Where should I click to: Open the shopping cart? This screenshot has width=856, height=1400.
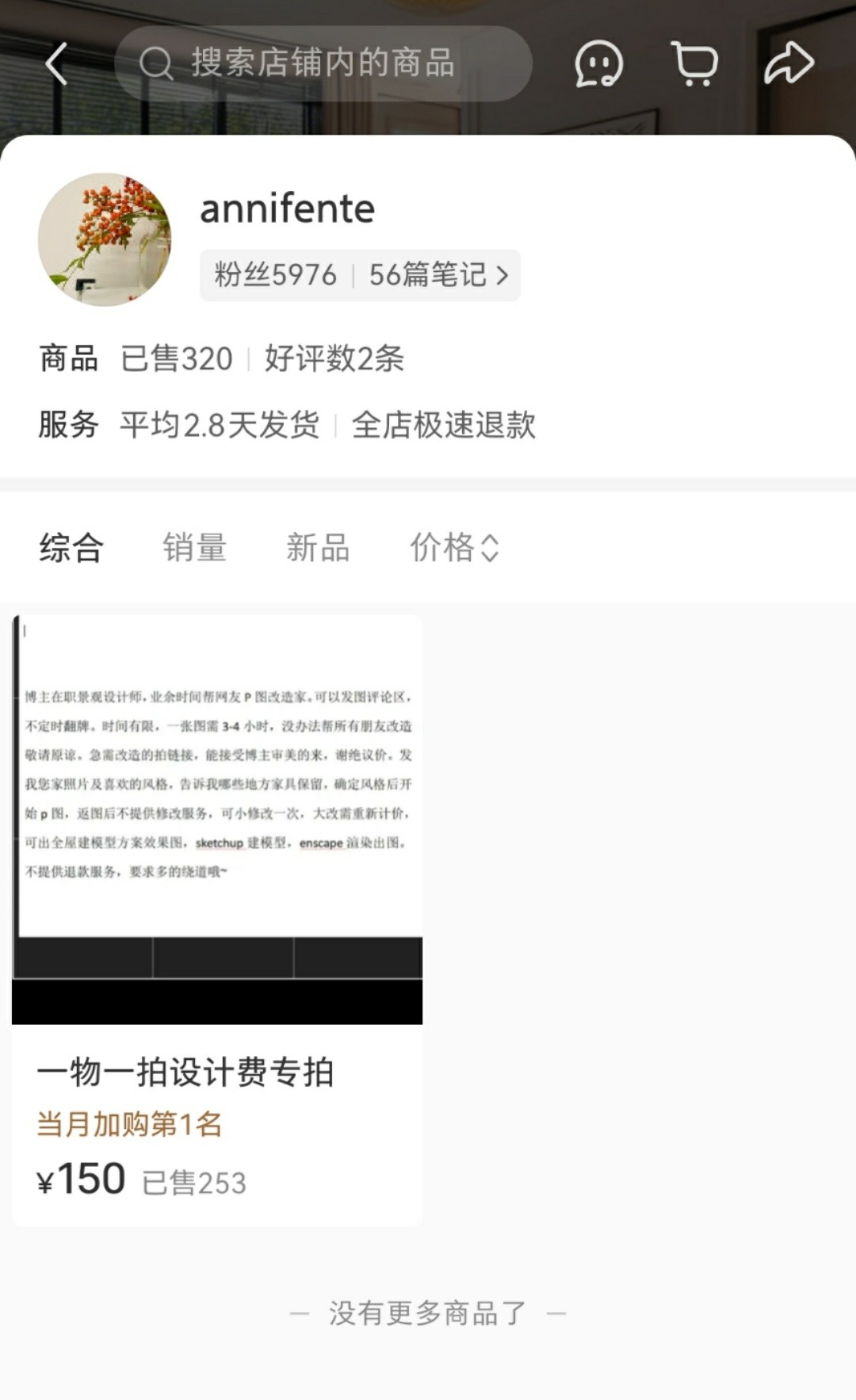pyautogui.click(x=695, y=63)
